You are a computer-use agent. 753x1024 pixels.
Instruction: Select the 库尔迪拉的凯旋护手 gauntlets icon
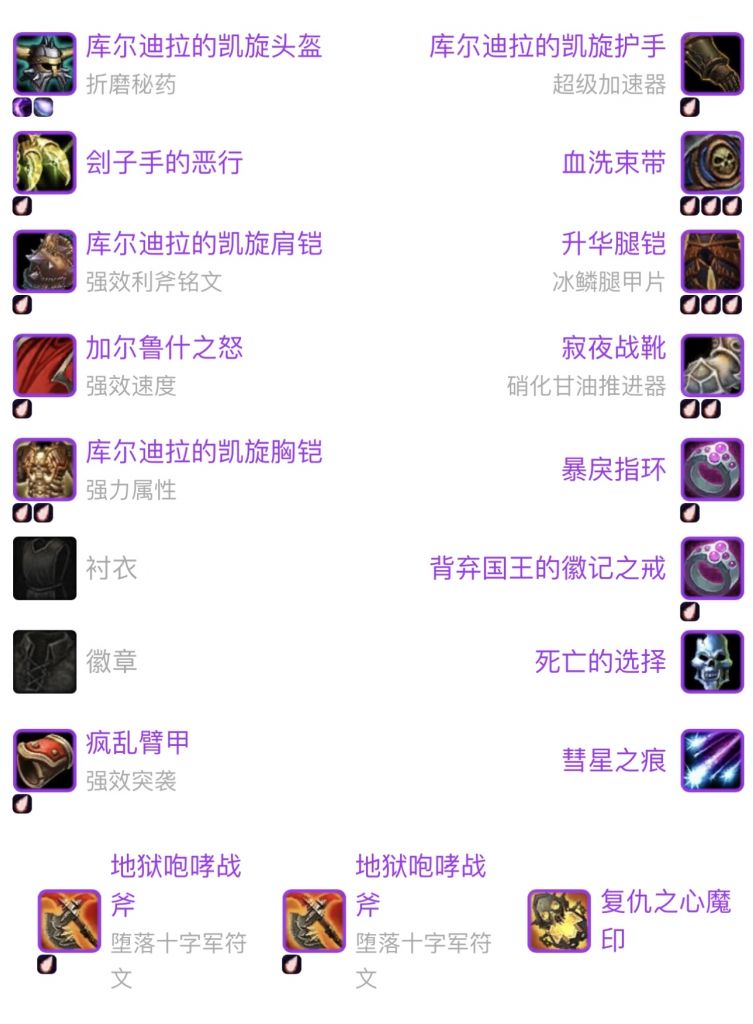click(710, 62)
